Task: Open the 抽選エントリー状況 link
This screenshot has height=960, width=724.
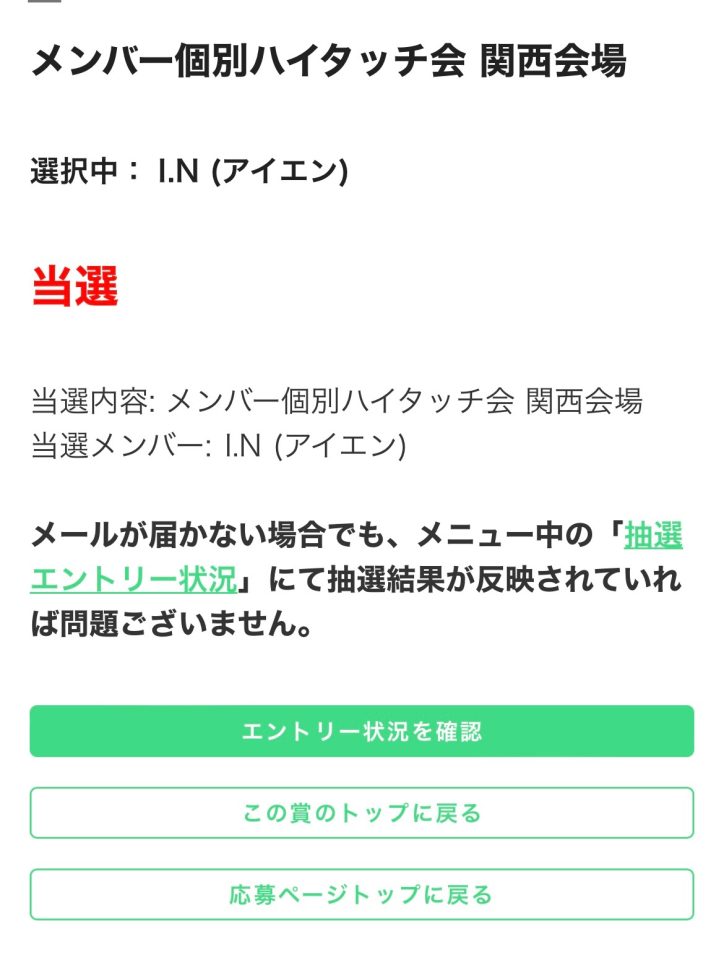Action: (134, 580)
